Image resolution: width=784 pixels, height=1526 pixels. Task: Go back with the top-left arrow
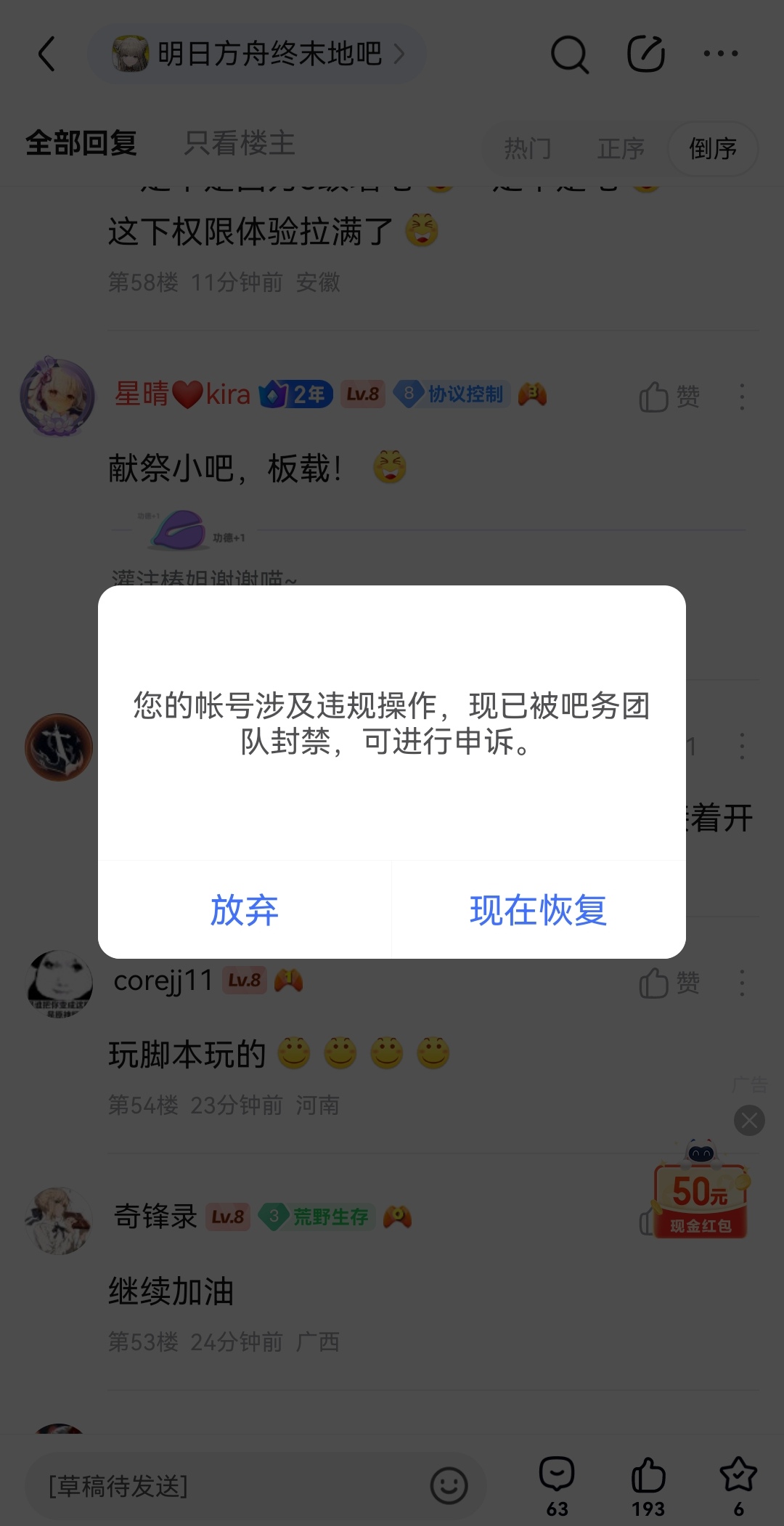(47, 54)
